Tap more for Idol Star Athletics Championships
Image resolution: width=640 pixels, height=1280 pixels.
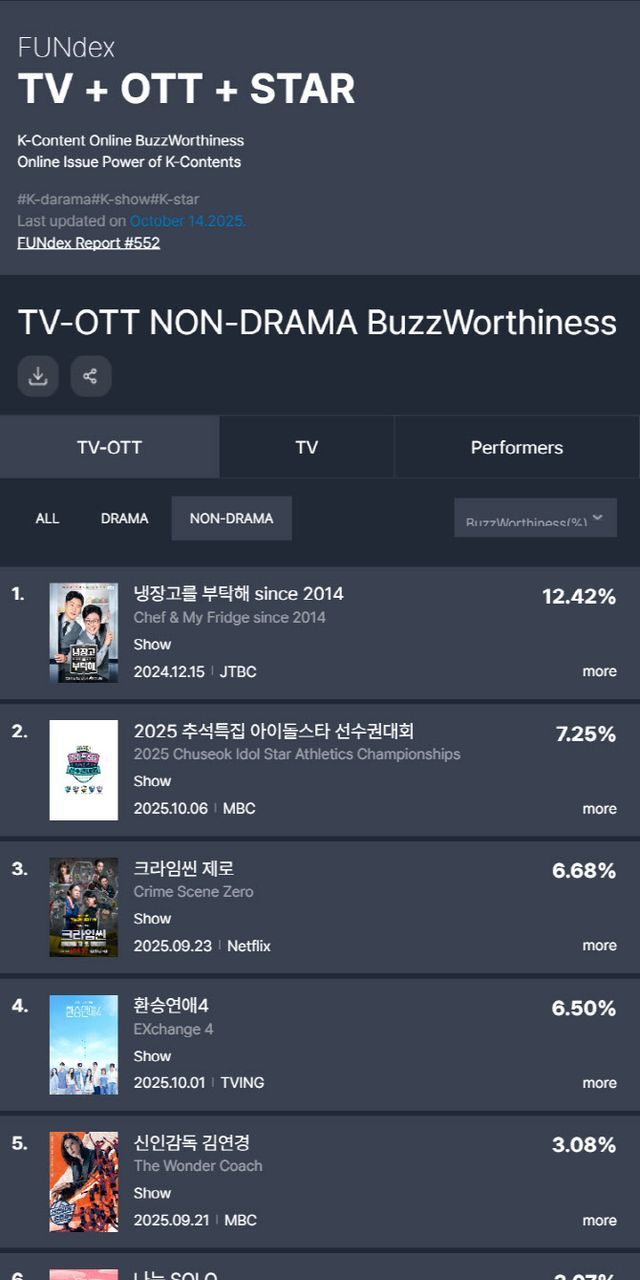[x=599, y=808]
